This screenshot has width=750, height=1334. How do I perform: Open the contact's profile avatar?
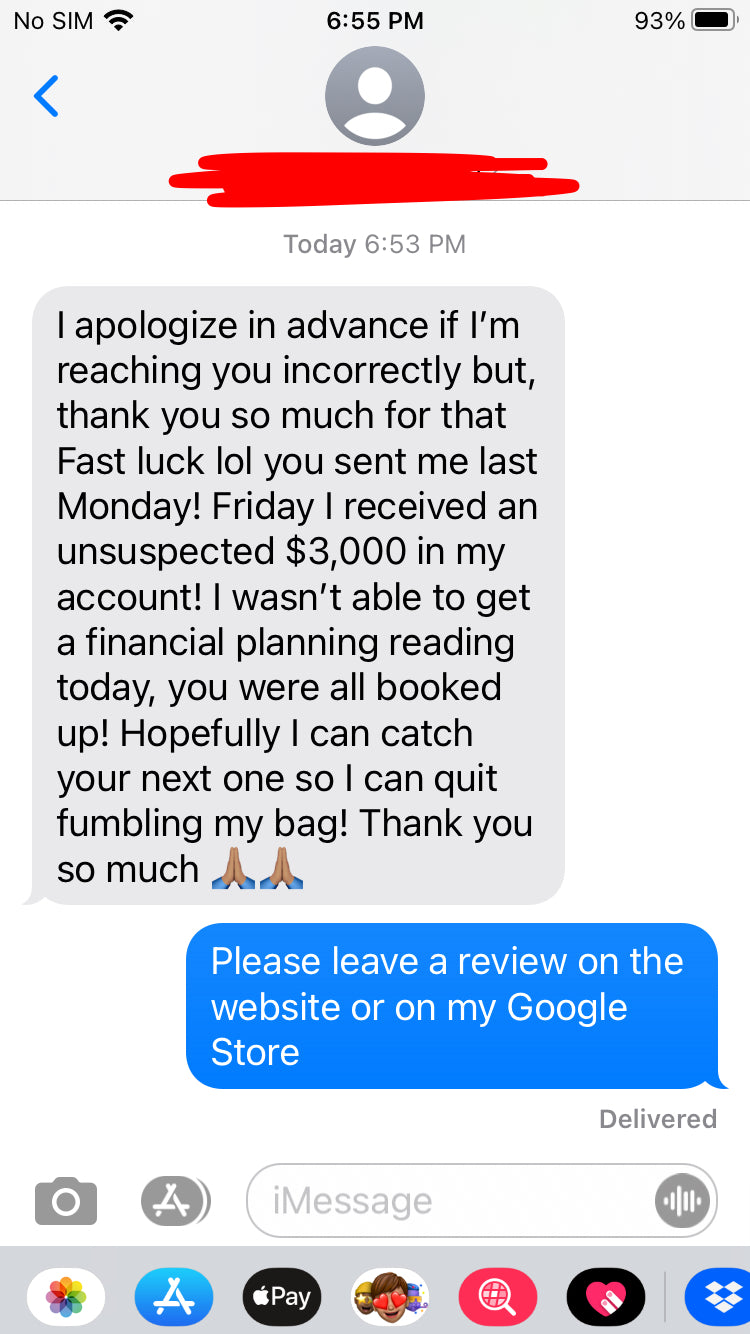coord(375,96)
